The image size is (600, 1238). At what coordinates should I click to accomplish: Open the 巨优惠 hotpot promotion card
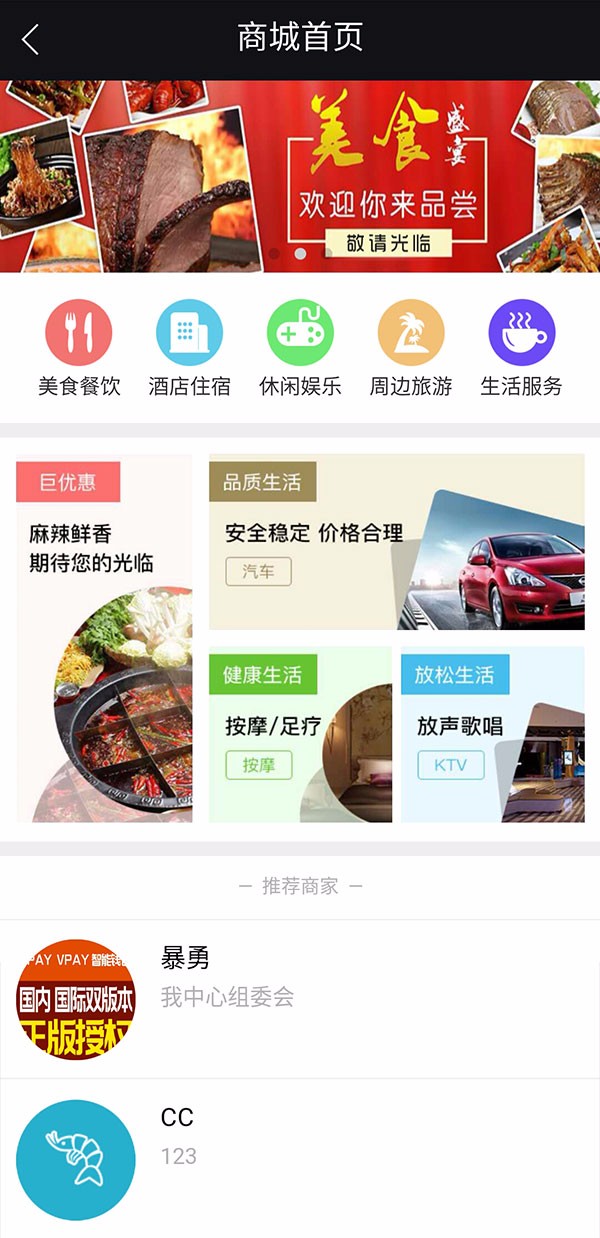point(104,638)
